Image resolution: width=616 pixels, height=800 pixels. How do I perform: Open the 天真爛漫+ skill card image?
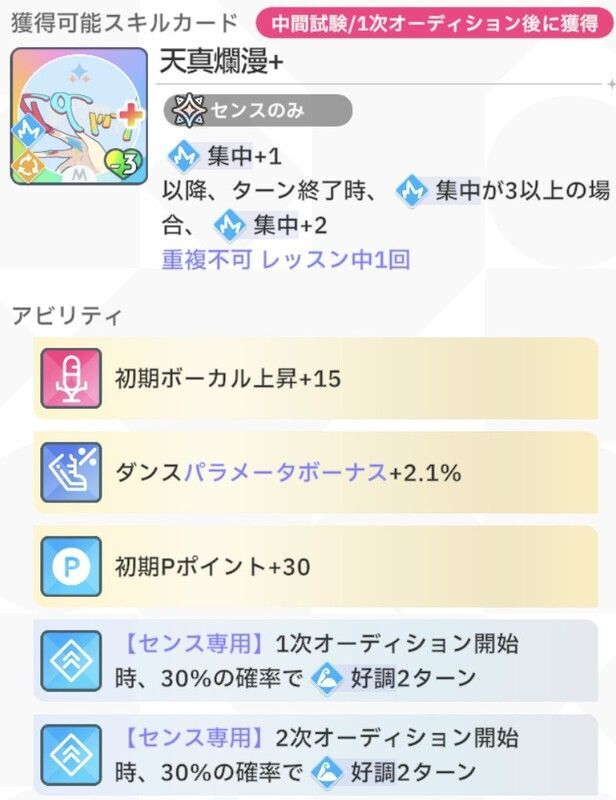77,117
